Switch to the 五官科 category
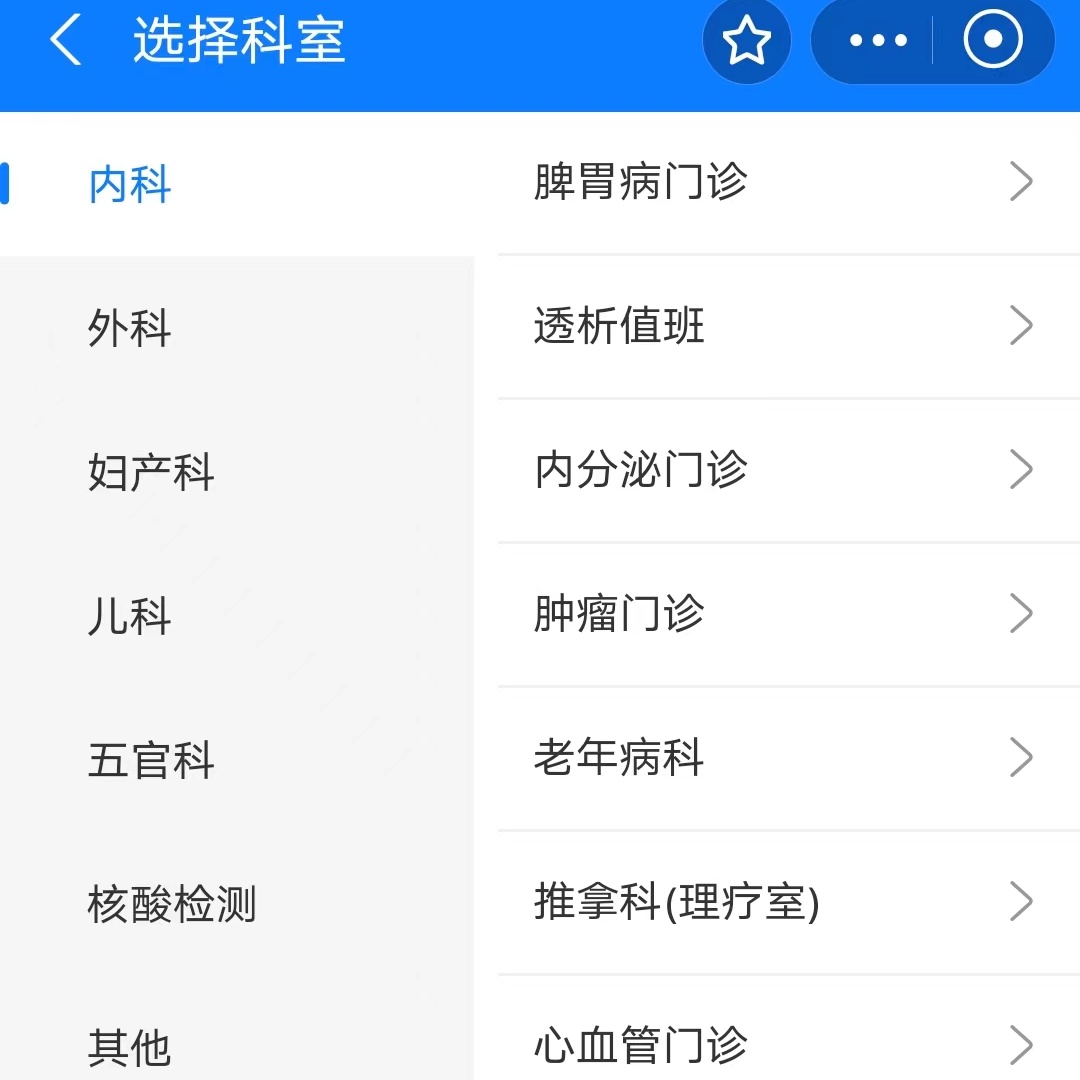The width and height of the screenshot is (1080, 1080). click(x=151, y=761)
